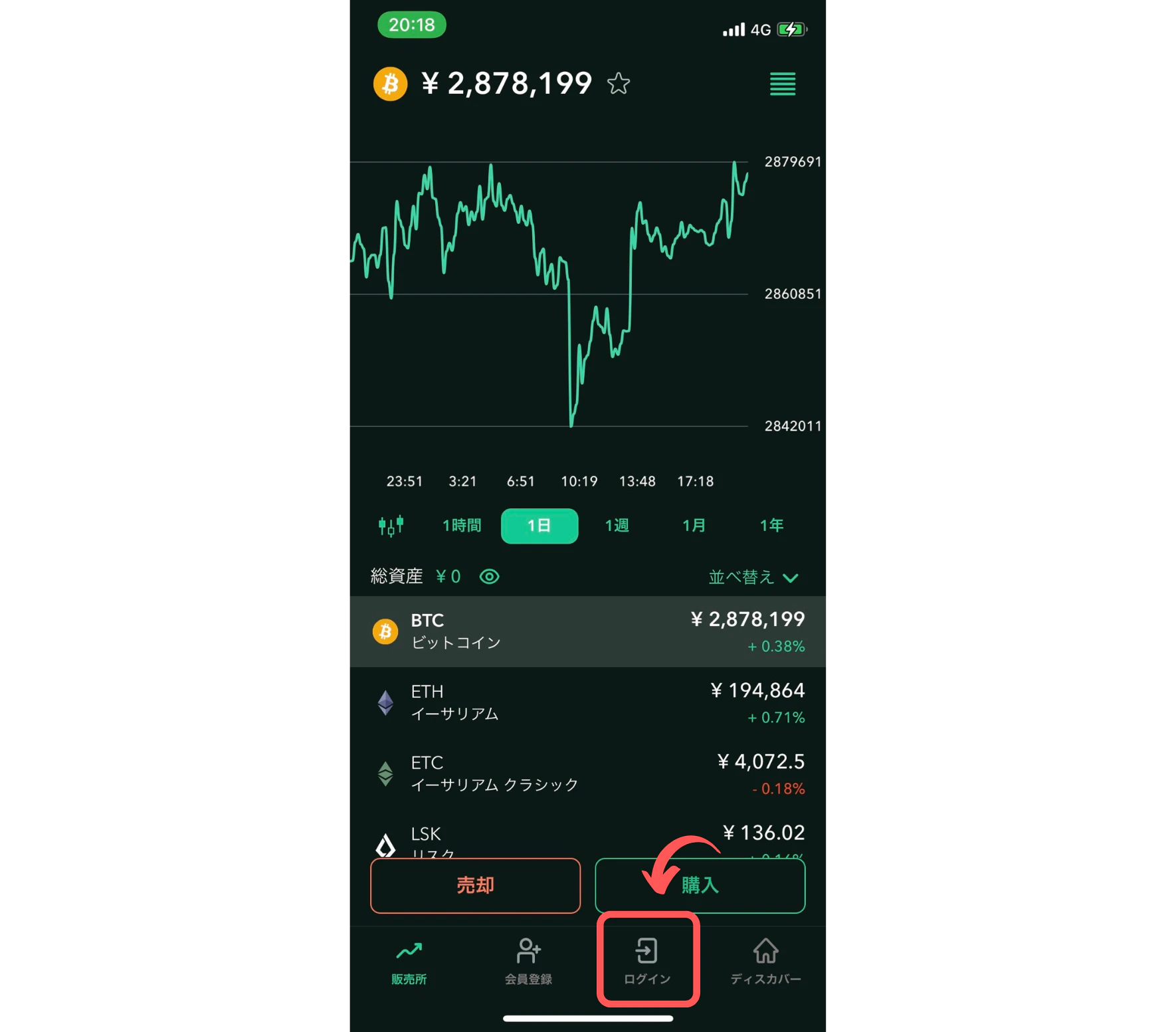1176x1032 pixels.
Task: Select the 1年 chart range
Action: (x=771, y=526)
